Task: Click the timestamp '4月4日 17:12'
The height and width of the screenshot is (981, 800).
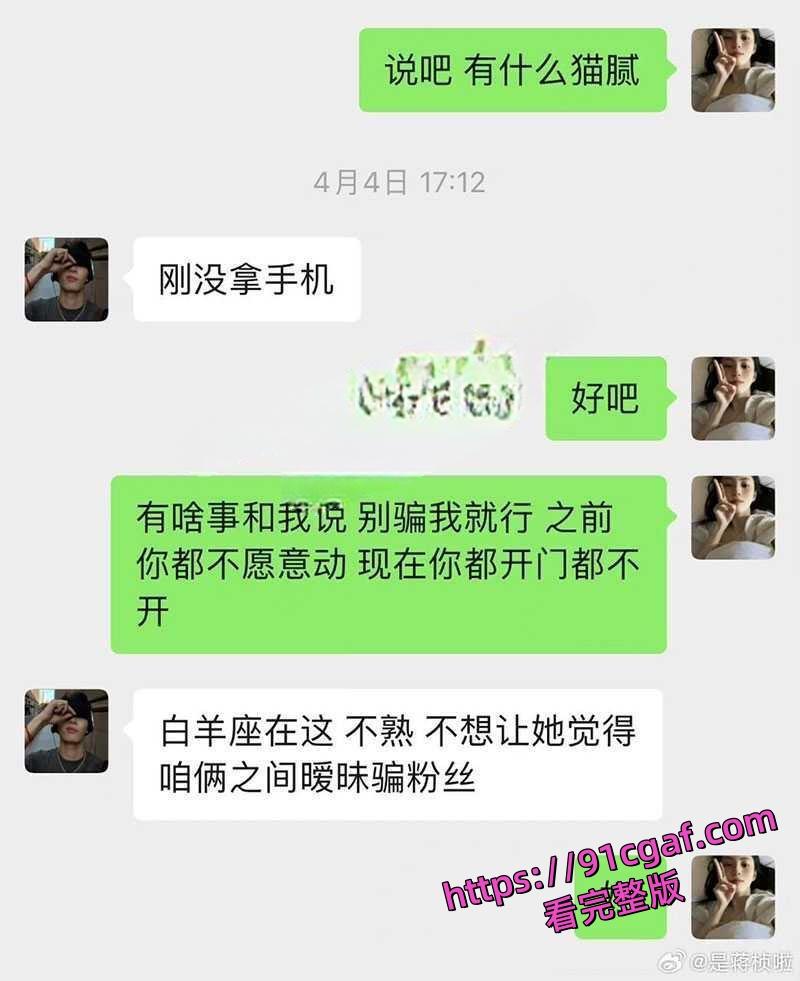Action: 398,180
